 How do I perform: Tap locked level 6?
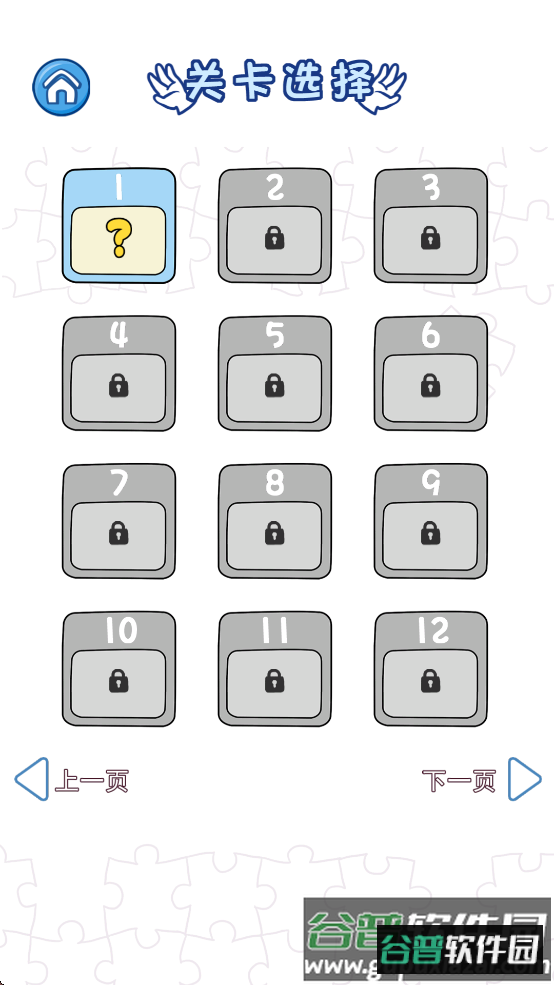click(431, 374)
